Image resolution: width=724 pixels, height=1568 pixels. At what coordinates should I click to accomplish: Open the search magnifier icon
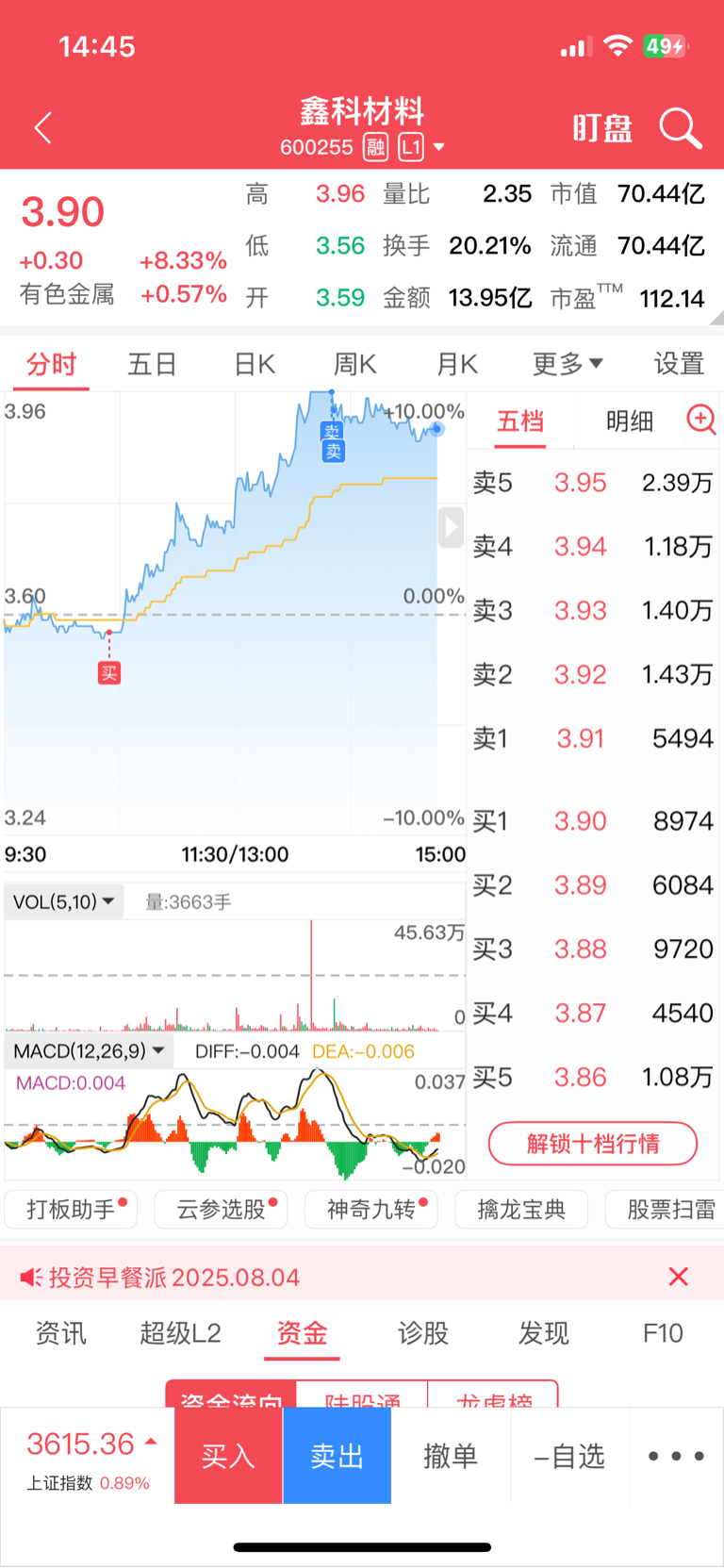coord(680,128)
